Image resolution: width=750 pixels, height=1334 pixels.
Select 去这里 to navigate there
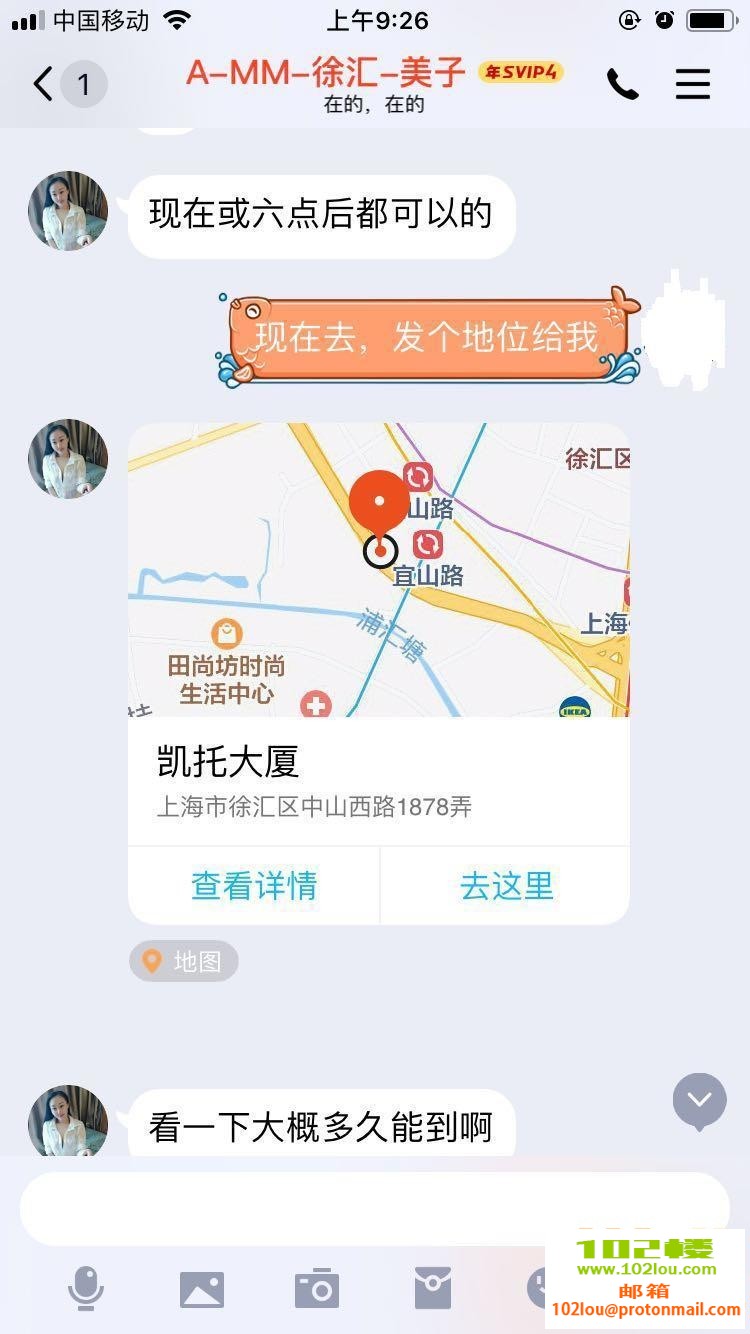[x=506, y=885]
